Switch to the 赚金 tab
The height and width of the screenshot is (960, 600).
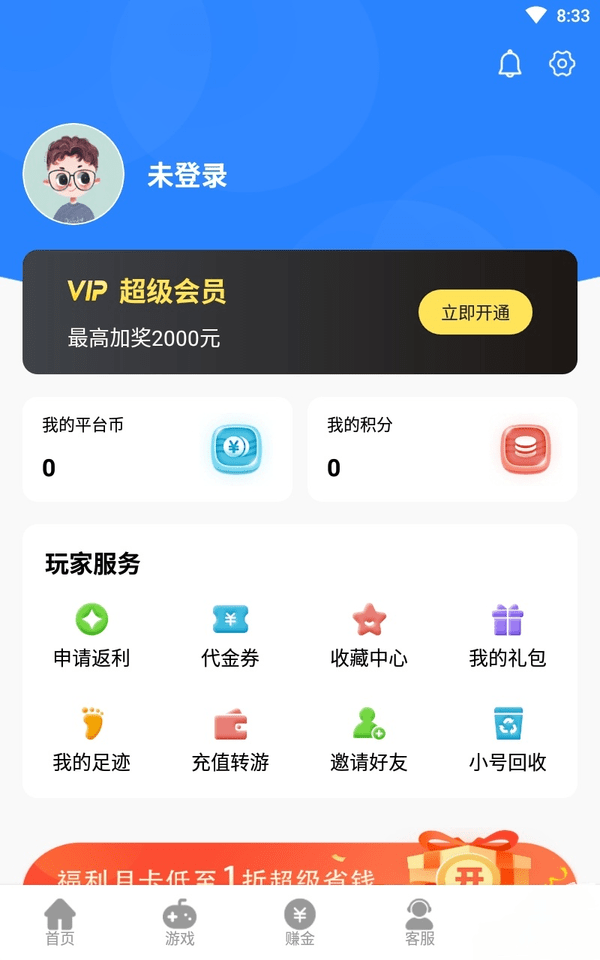(x=300, y=922)
